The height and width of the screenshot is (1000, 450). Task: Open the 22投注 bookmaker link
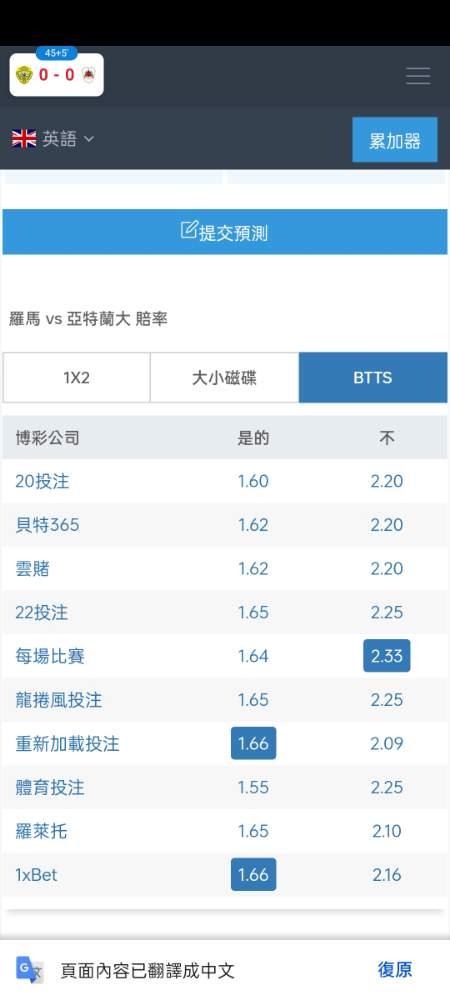42,612
